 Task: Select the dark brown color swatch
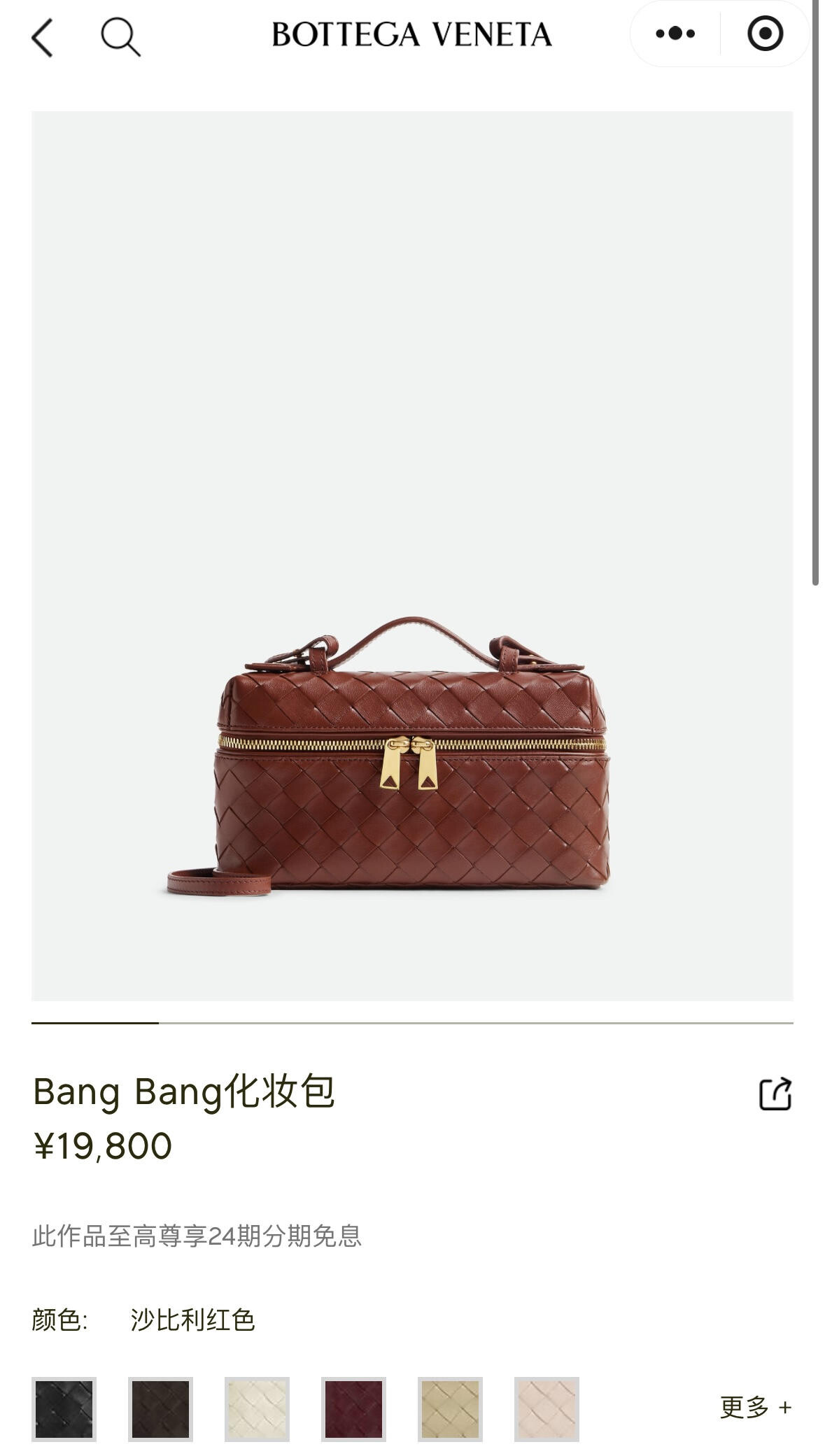(x=160, y=1409)
